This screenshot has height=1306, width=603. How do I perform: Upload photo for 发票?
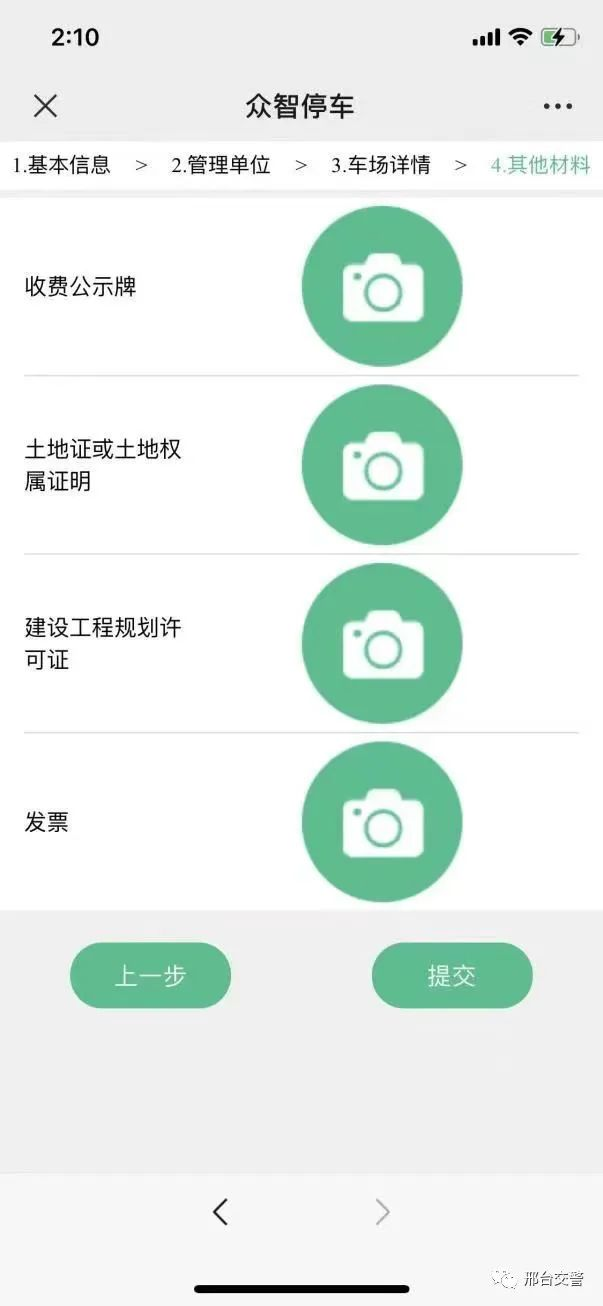pyautogui.click(x=382, y=822)
